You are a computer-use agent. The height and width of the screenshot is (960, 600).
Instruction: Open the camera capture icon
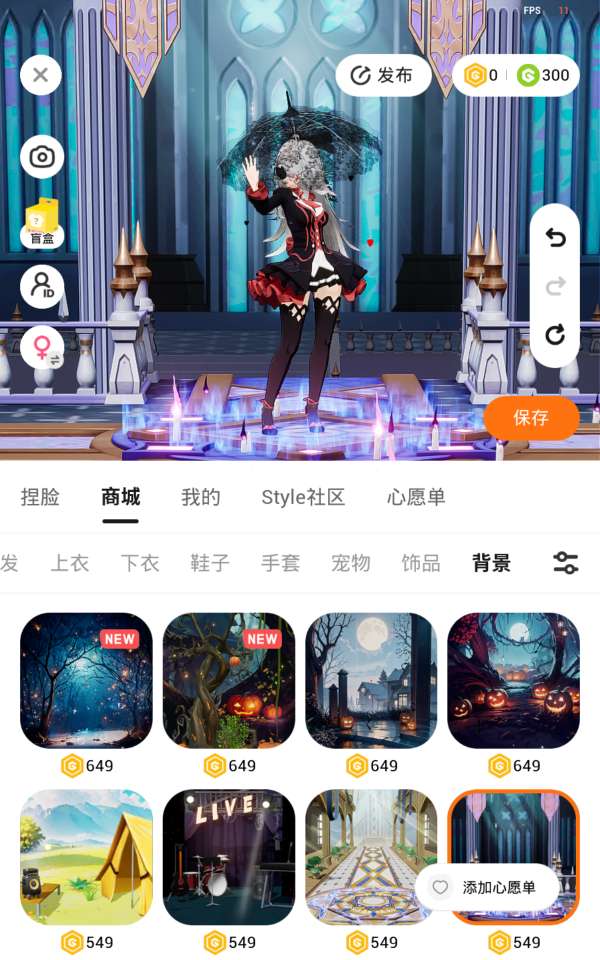[41, 157]
